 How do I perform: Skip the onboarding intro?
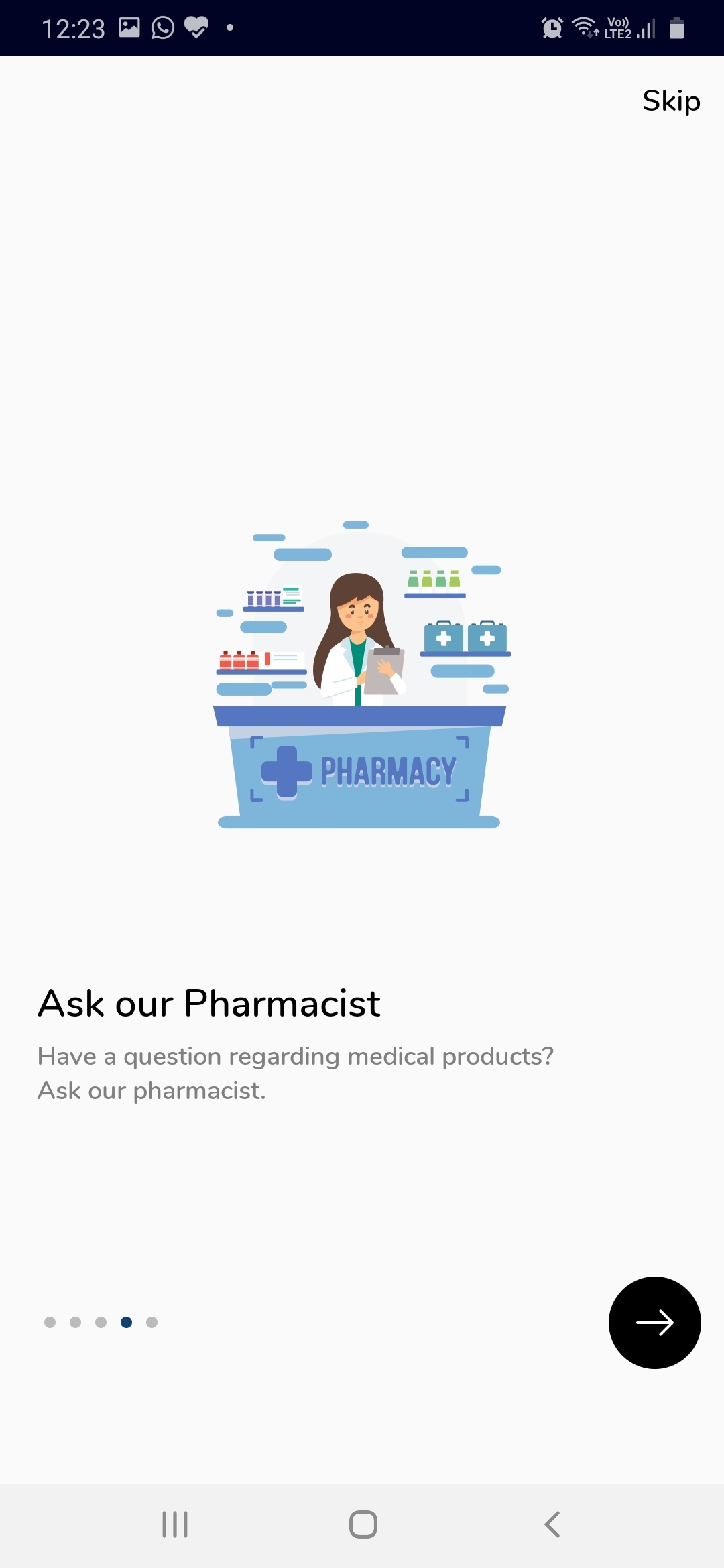(671, 101)
